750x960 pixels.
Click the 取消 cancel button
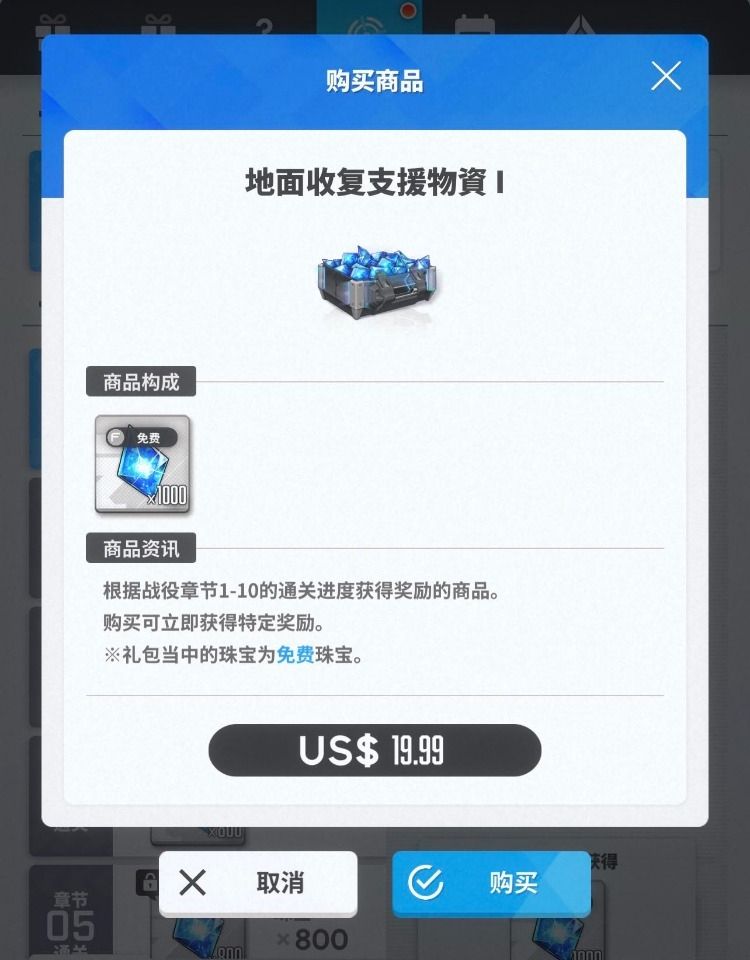[x=258, y=883]
